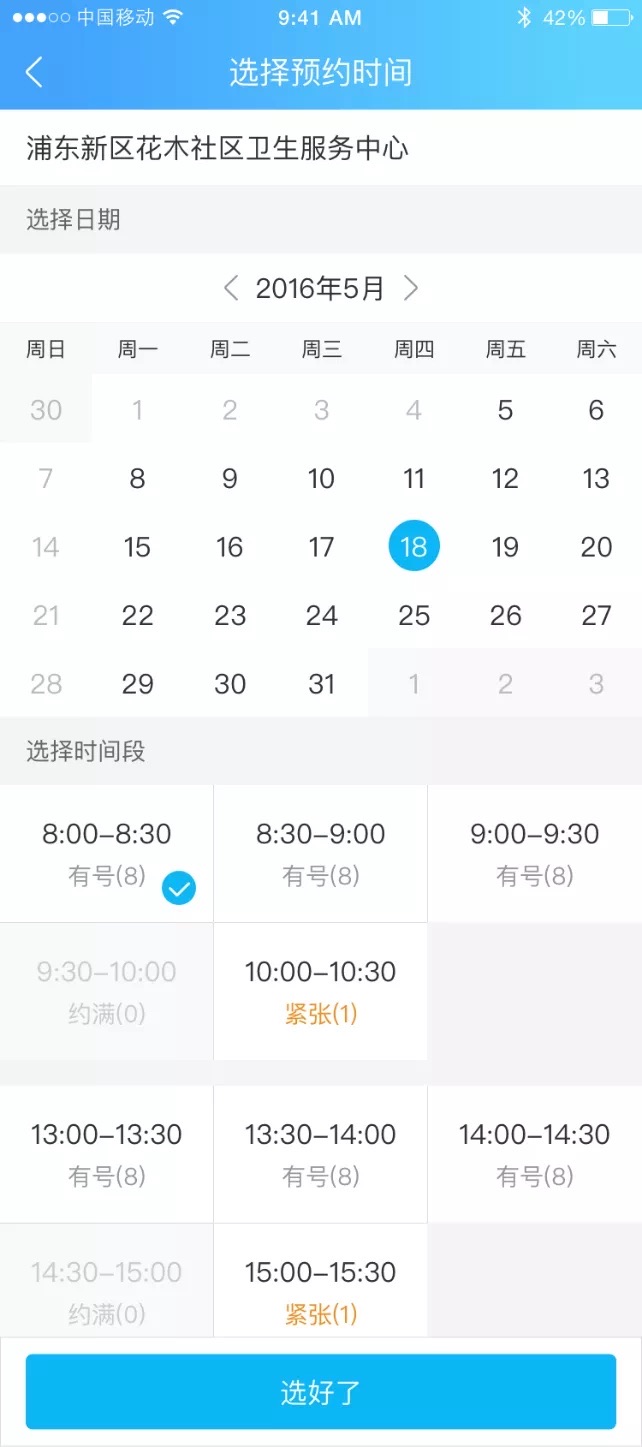Select the 15:00–15:30 紧张 slot
The image size is (642, 1447).
click(321, 1281)
